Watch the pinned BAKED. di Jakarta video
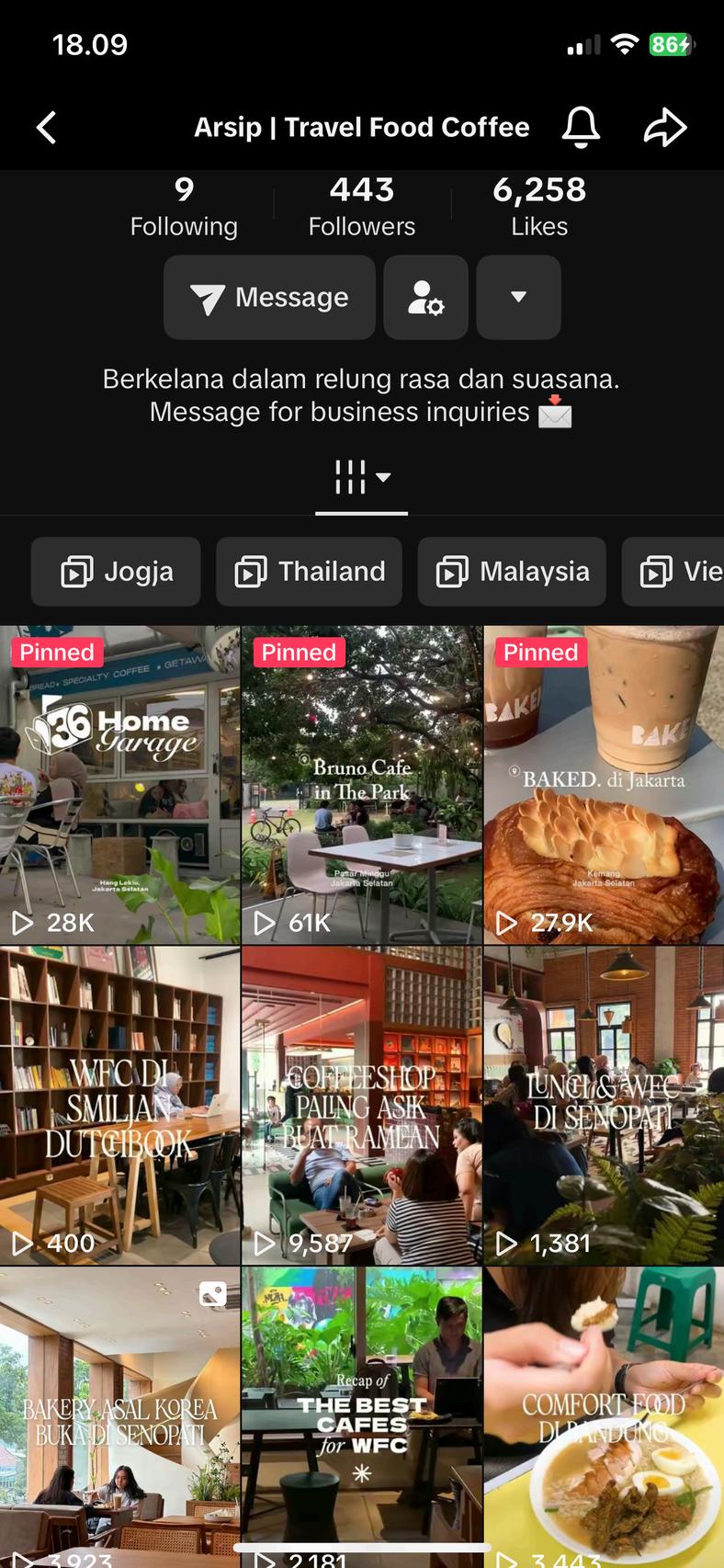Image resolution: width=724 pixels, height=1568 pixels. (x=604, y=786)
